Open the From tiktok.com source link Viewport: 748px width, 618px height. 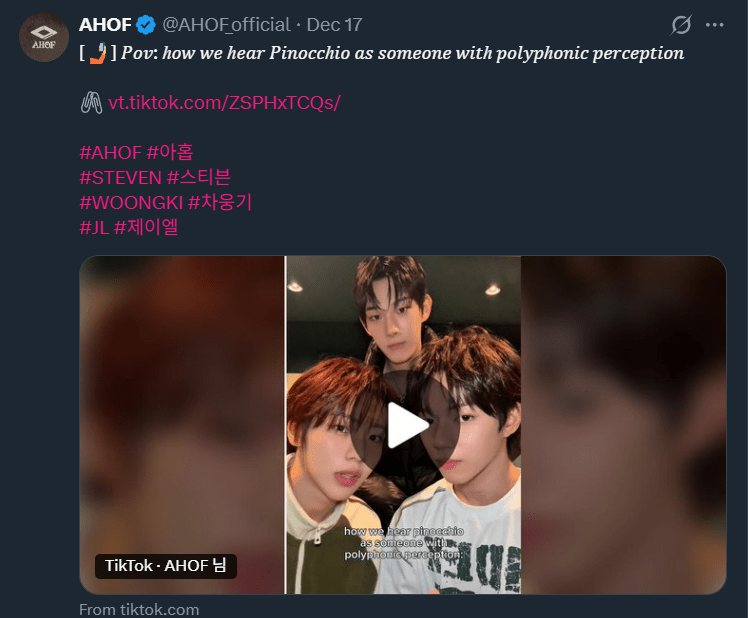(139, 609)
